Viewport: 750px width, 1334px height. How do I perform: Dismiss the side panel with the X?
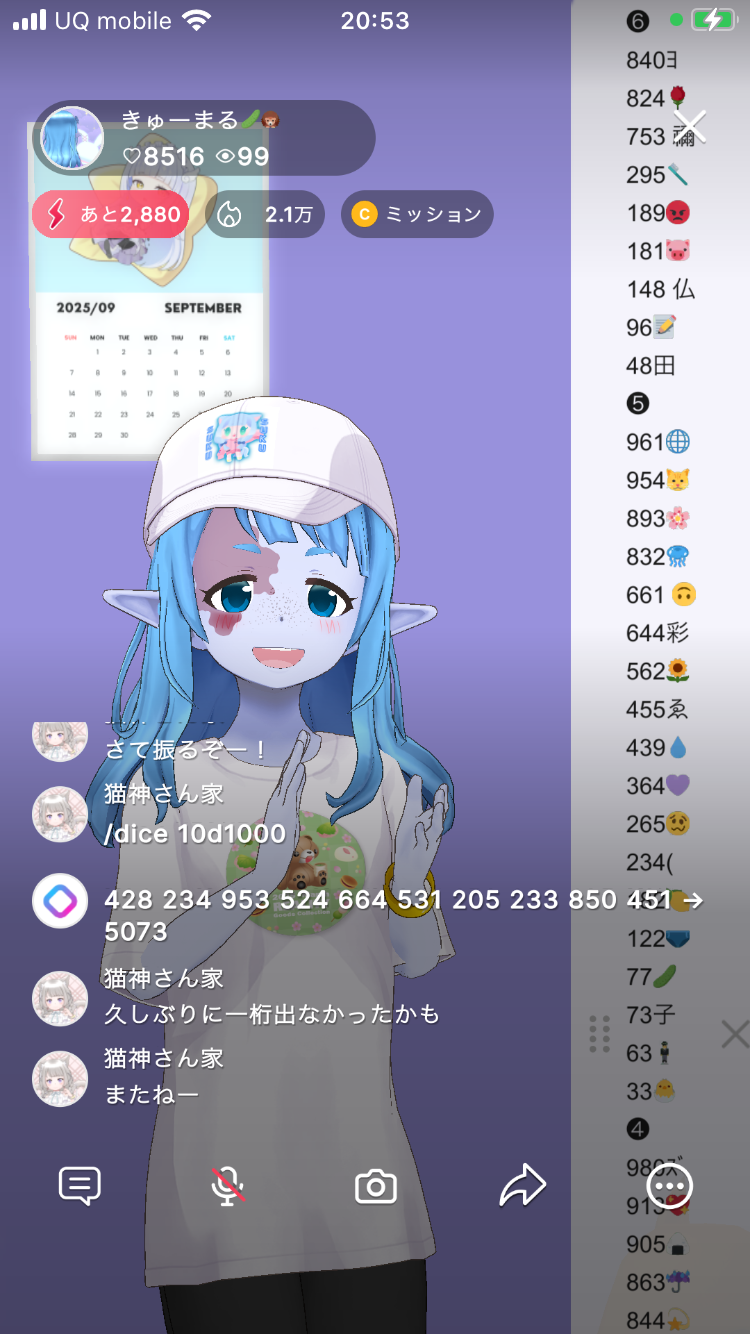[x=735, y=1034]
